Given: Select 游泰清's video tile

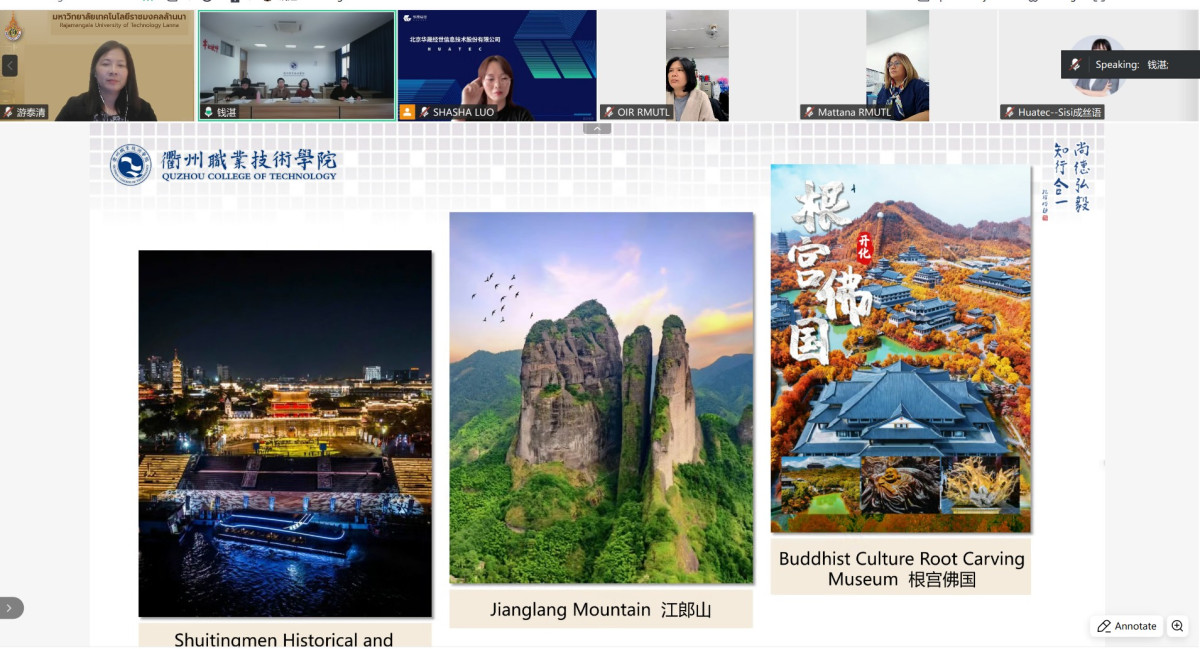Looking at the screenshot, I should (98, 65).
